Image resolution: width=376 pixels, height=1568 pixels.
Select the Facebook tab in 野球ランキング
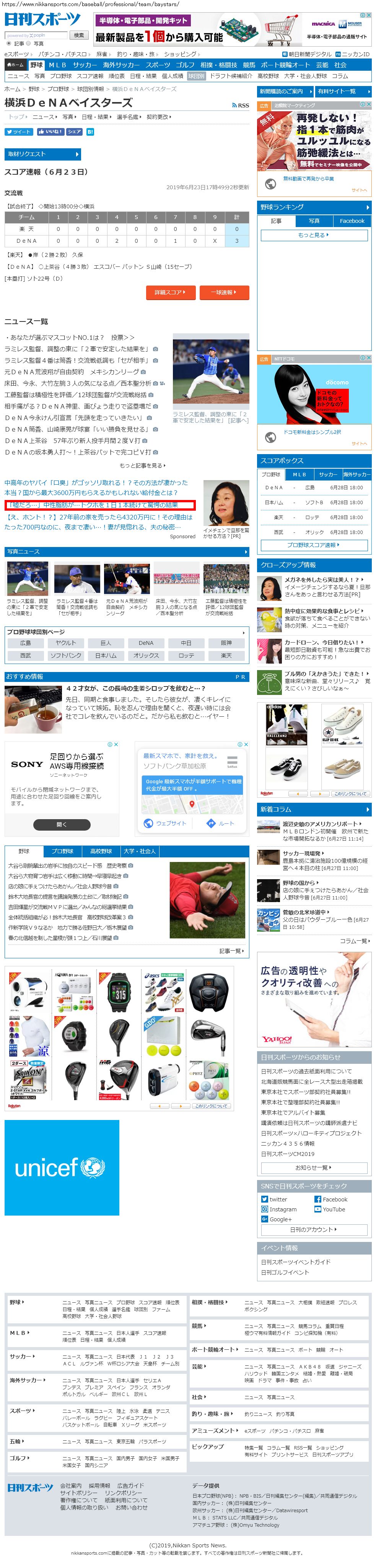click(352, 221)
